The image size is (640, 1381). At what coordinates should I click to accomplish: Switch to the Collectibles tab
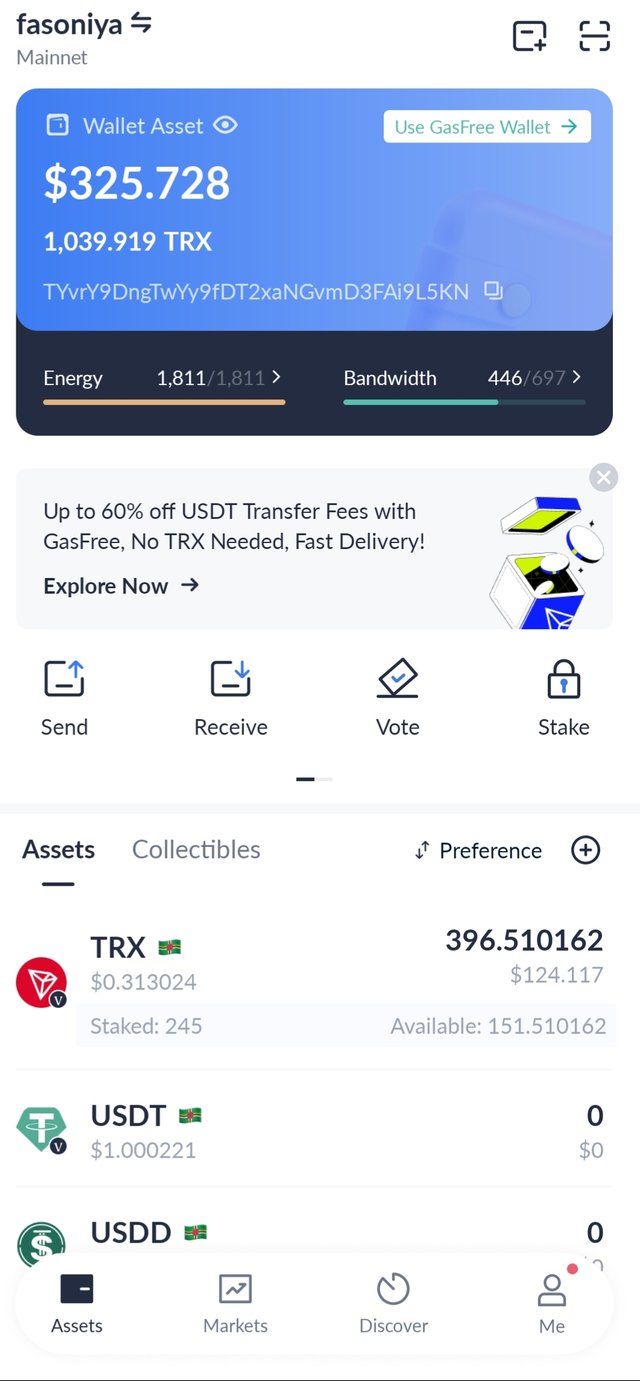click(196, 850)
